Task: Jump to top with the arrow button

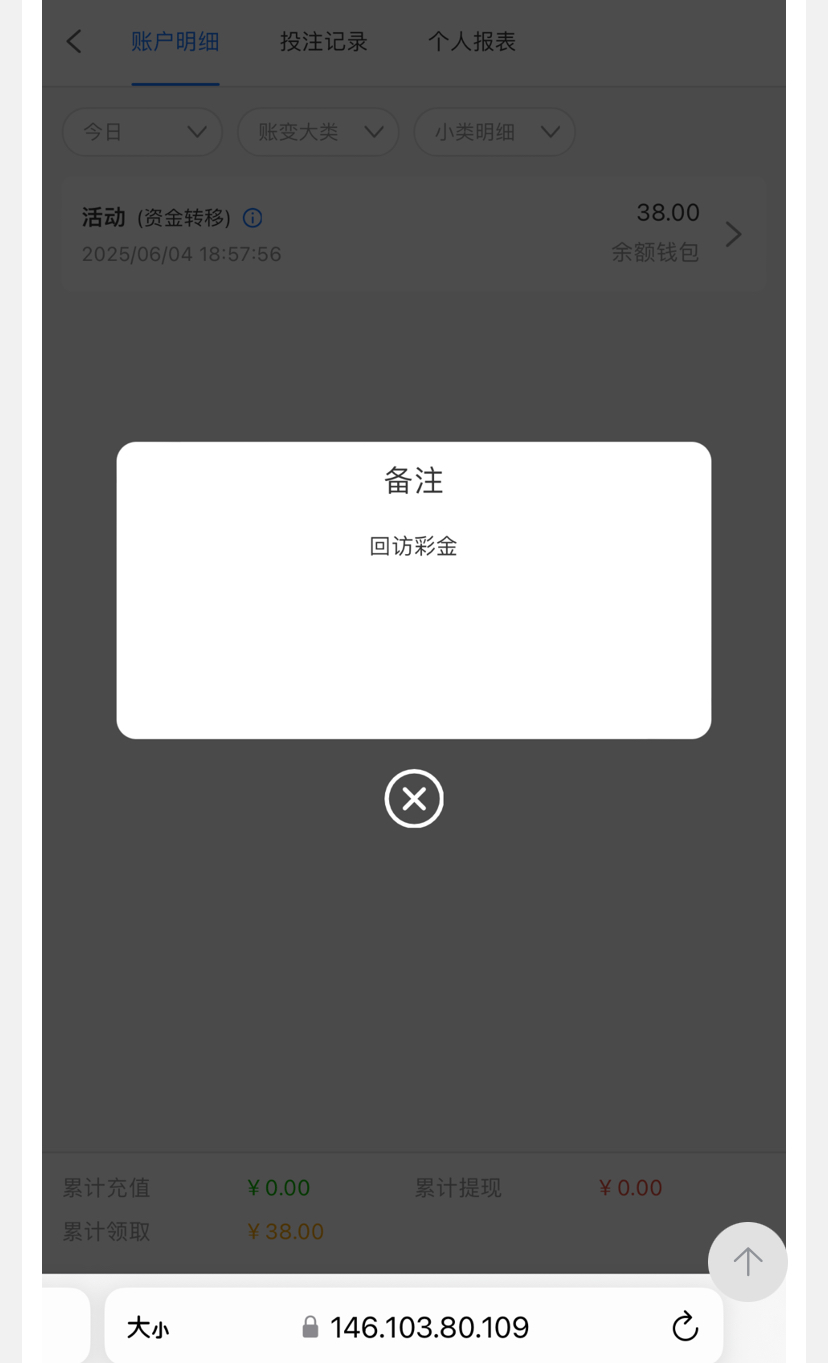Action: pyautogui.click(x=747, y=1261)
